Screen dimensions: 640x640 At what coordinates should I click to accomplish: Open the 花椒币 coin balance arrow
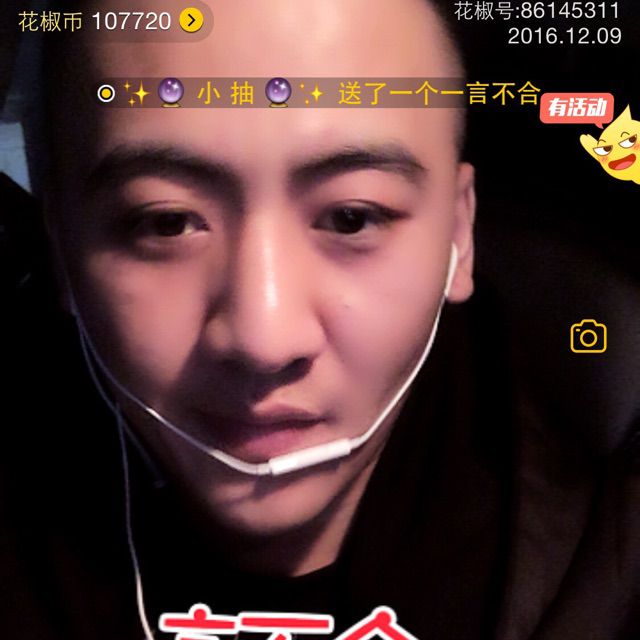[192, 20]
